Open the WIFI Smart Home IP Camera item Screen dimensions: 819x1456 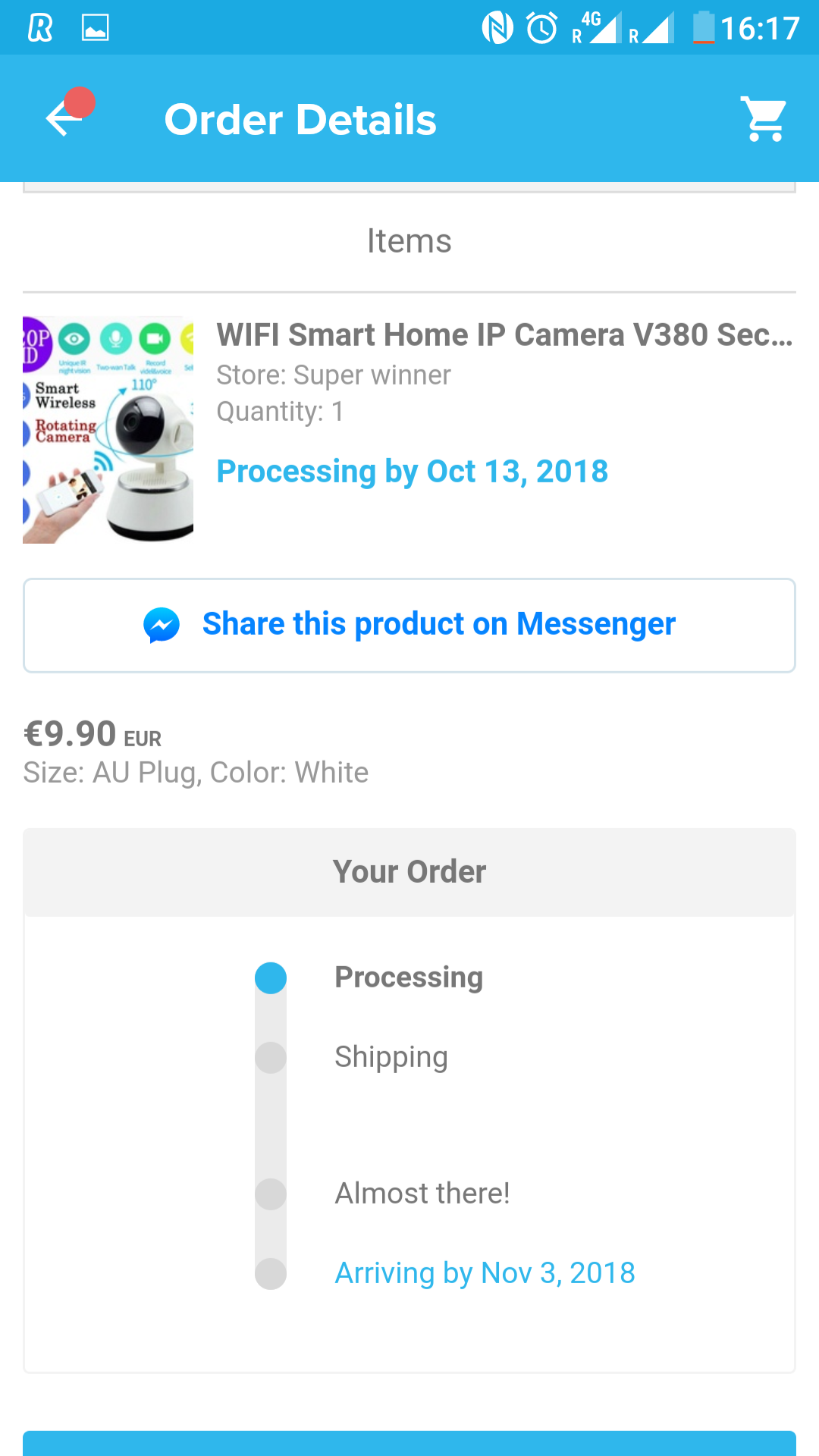pos(409,429)
